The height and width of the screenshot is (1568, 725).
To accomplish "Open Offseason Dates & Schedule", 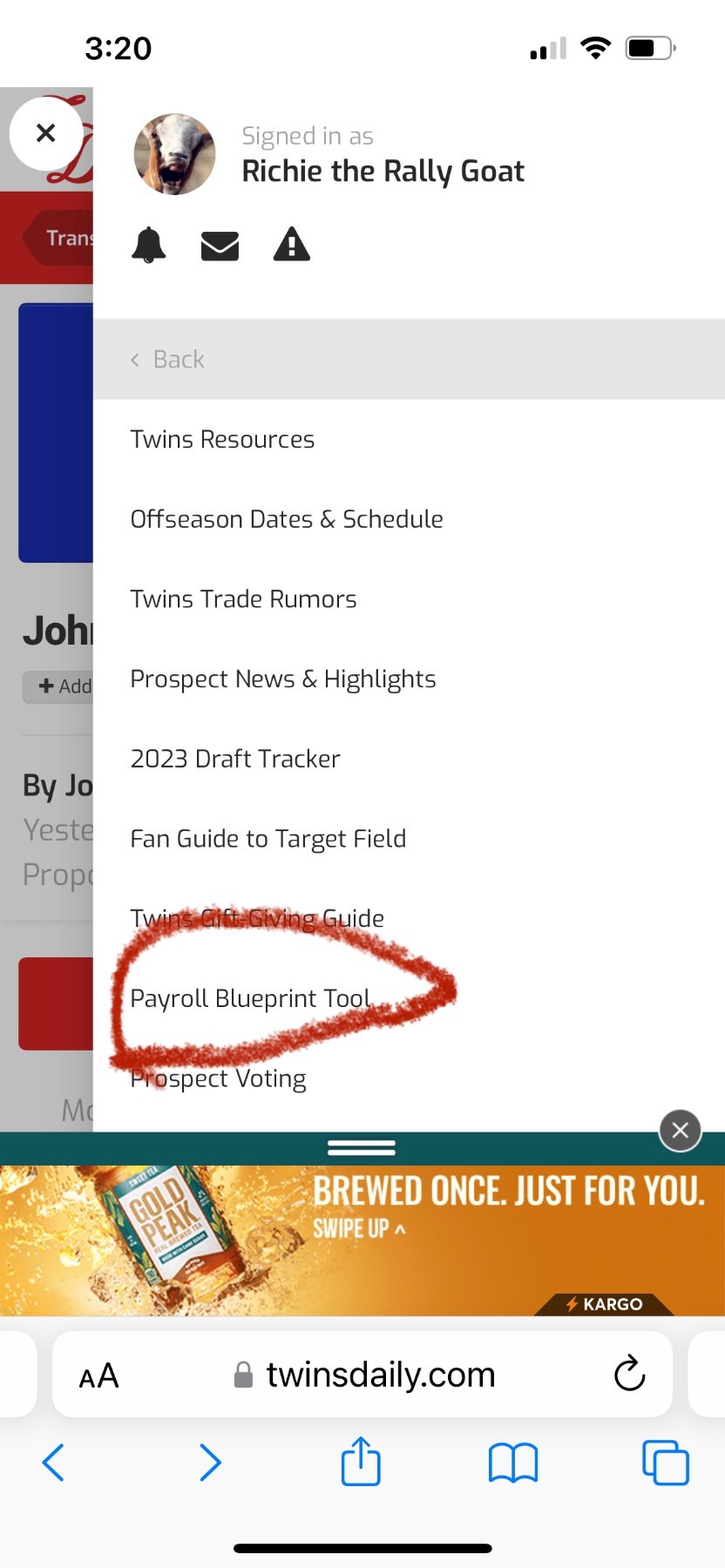I will pyautogui.click(x=287, y=519).
